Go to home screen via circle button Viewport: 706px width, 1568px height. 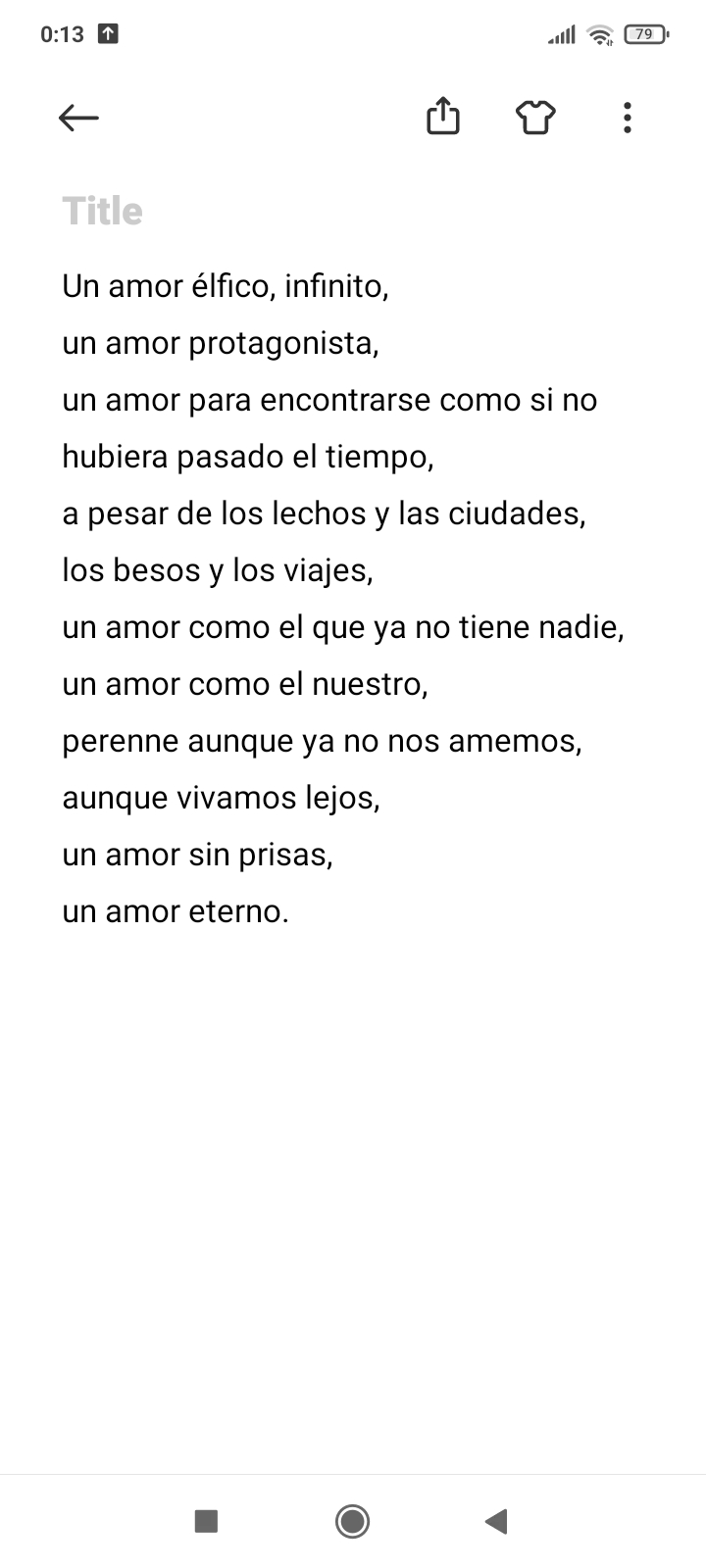(x=352, y=1521)
